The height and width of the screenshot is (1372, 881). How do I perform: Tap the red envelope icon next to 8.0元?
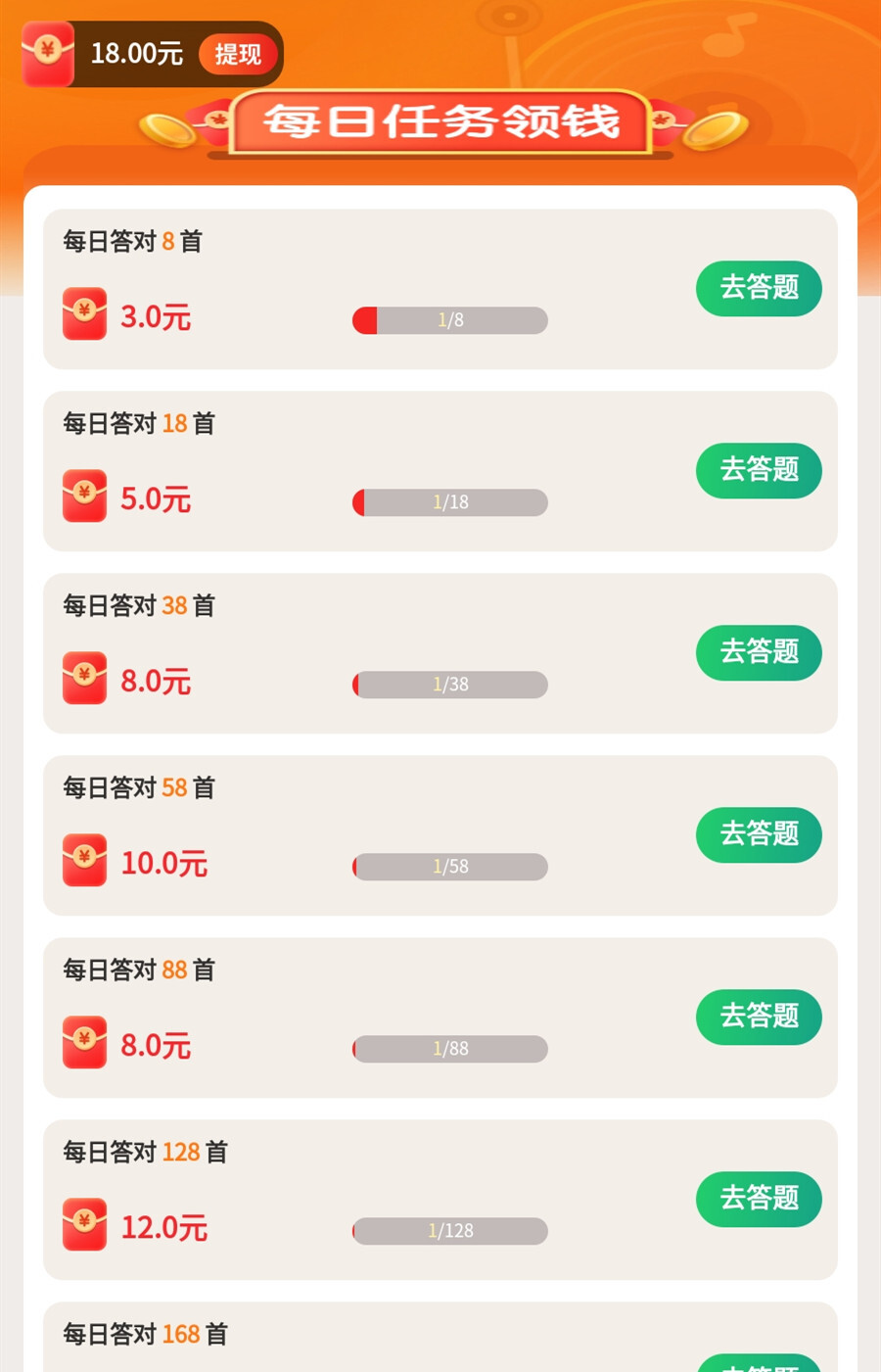[x=84, y=679]
